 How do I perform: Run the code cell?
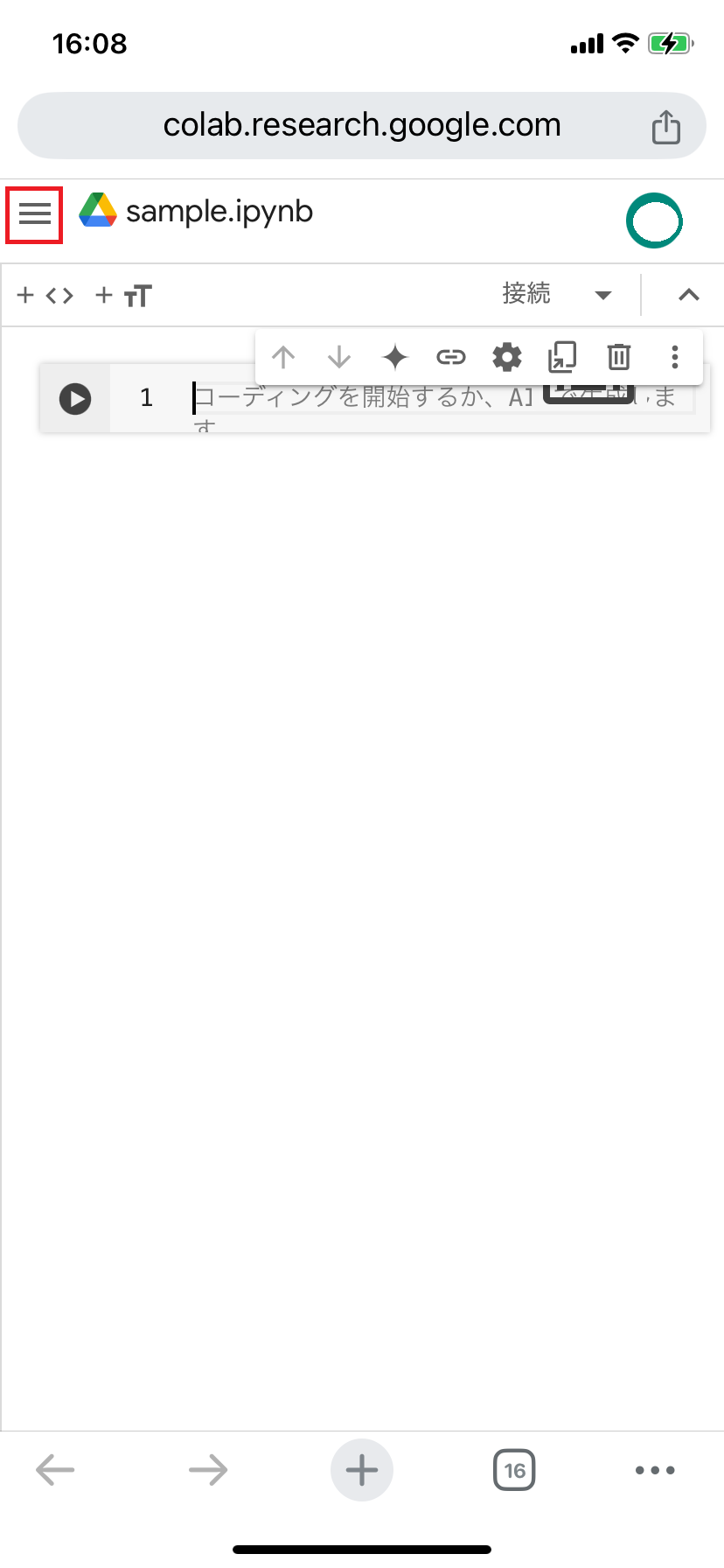pyautogui.click(x=75, y=398)
